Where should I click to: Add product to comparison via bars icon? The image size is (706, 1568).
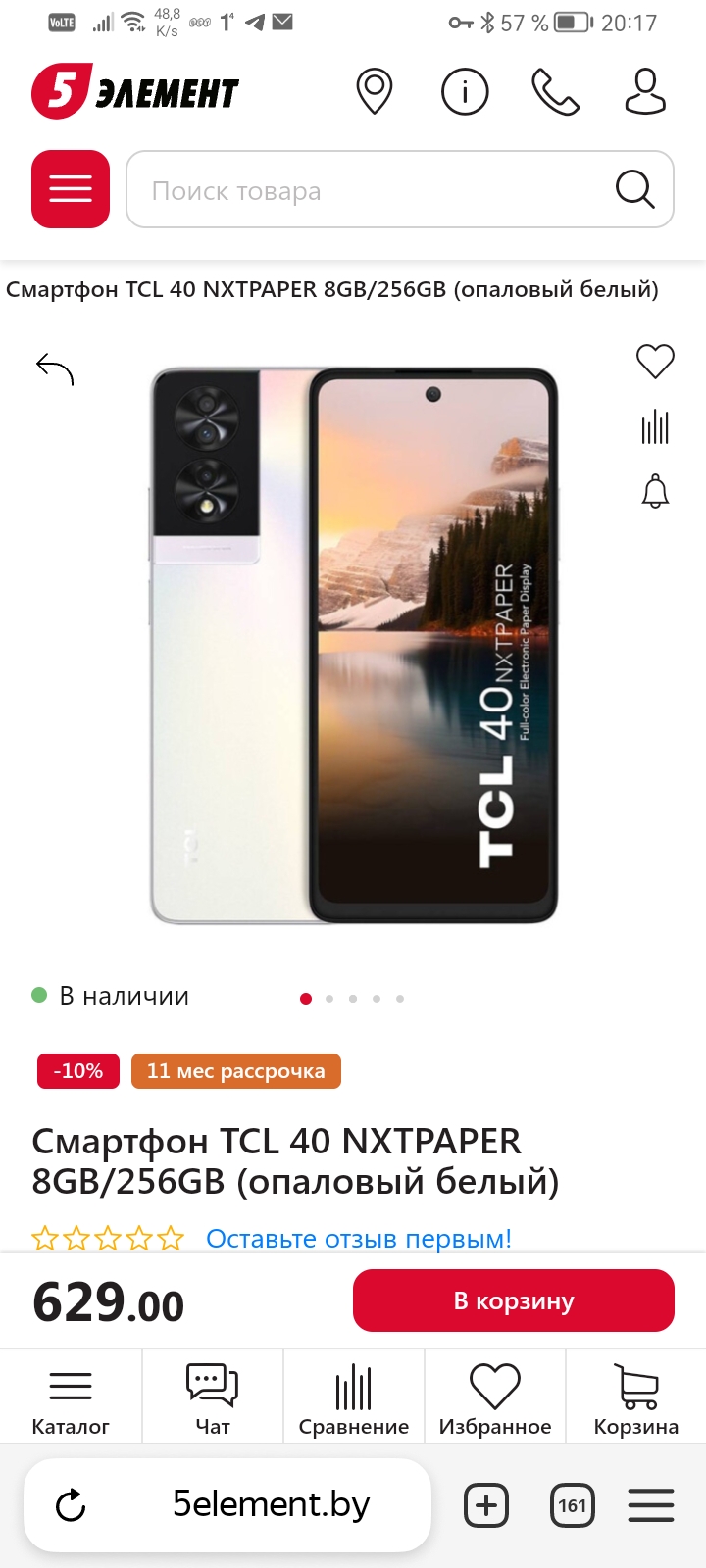655,427
